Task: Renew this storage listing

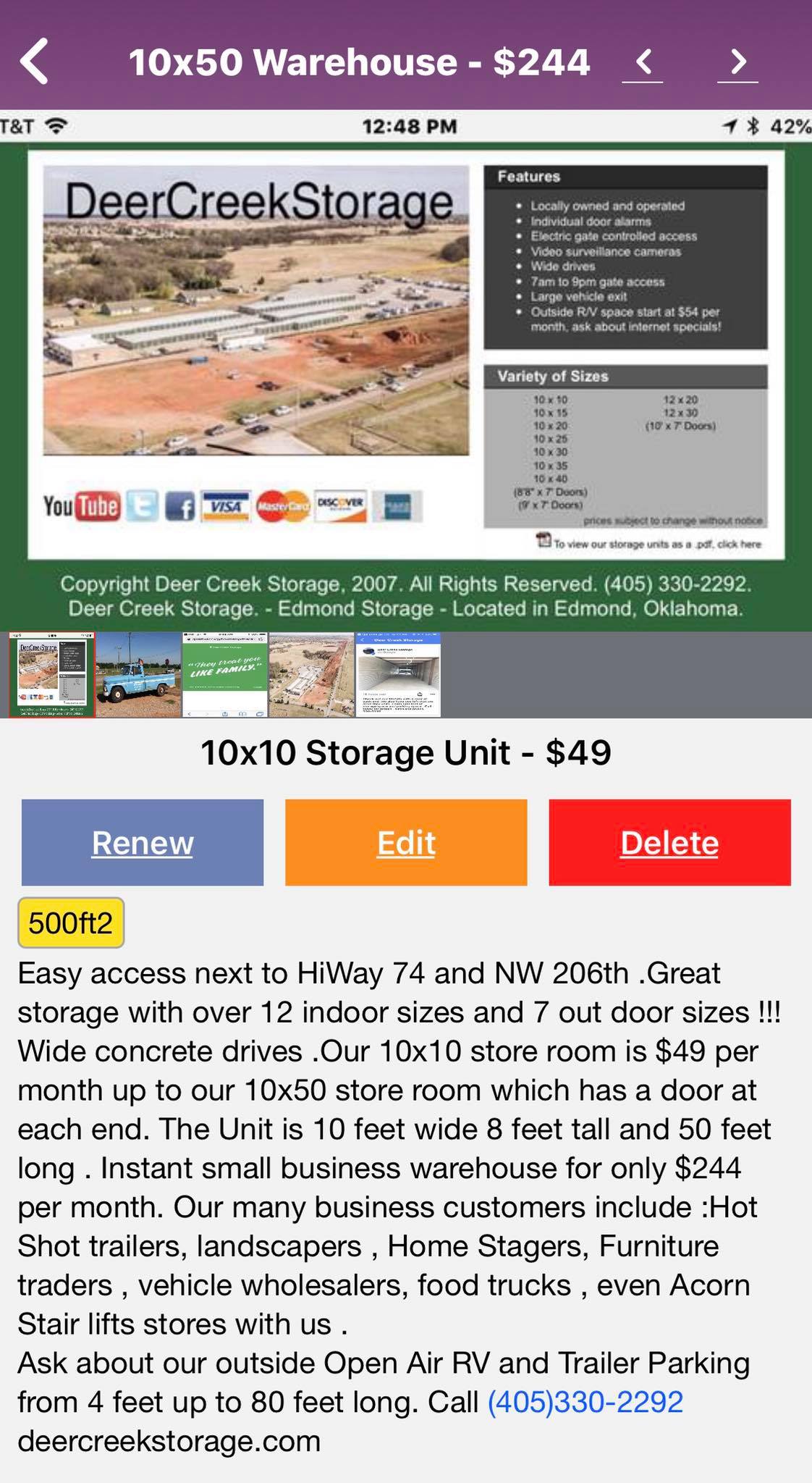Action: (143, 842)
